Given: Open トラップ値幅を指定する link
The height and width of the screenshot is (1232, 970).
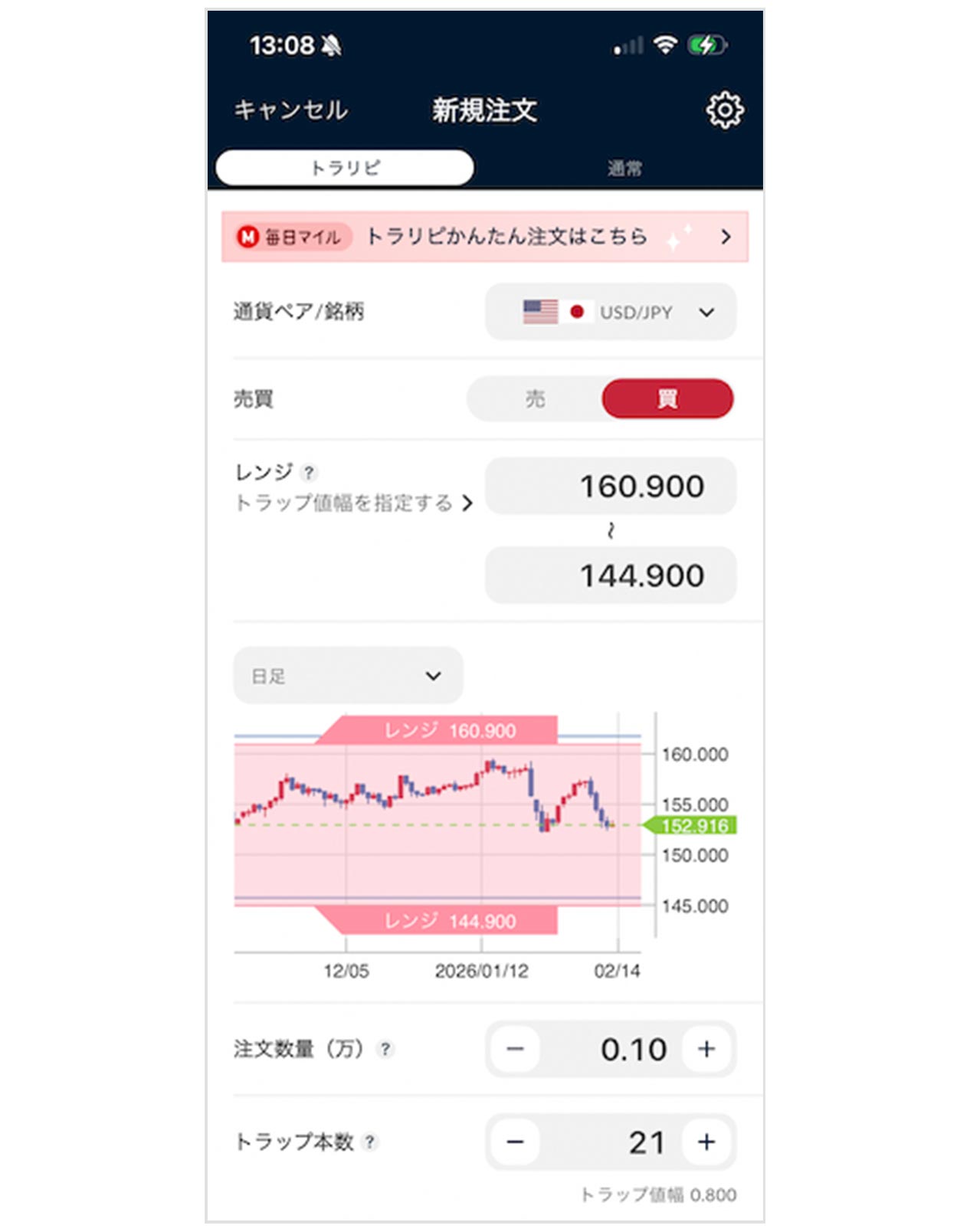Looking at the screenshot, I should tap(353, 503).
